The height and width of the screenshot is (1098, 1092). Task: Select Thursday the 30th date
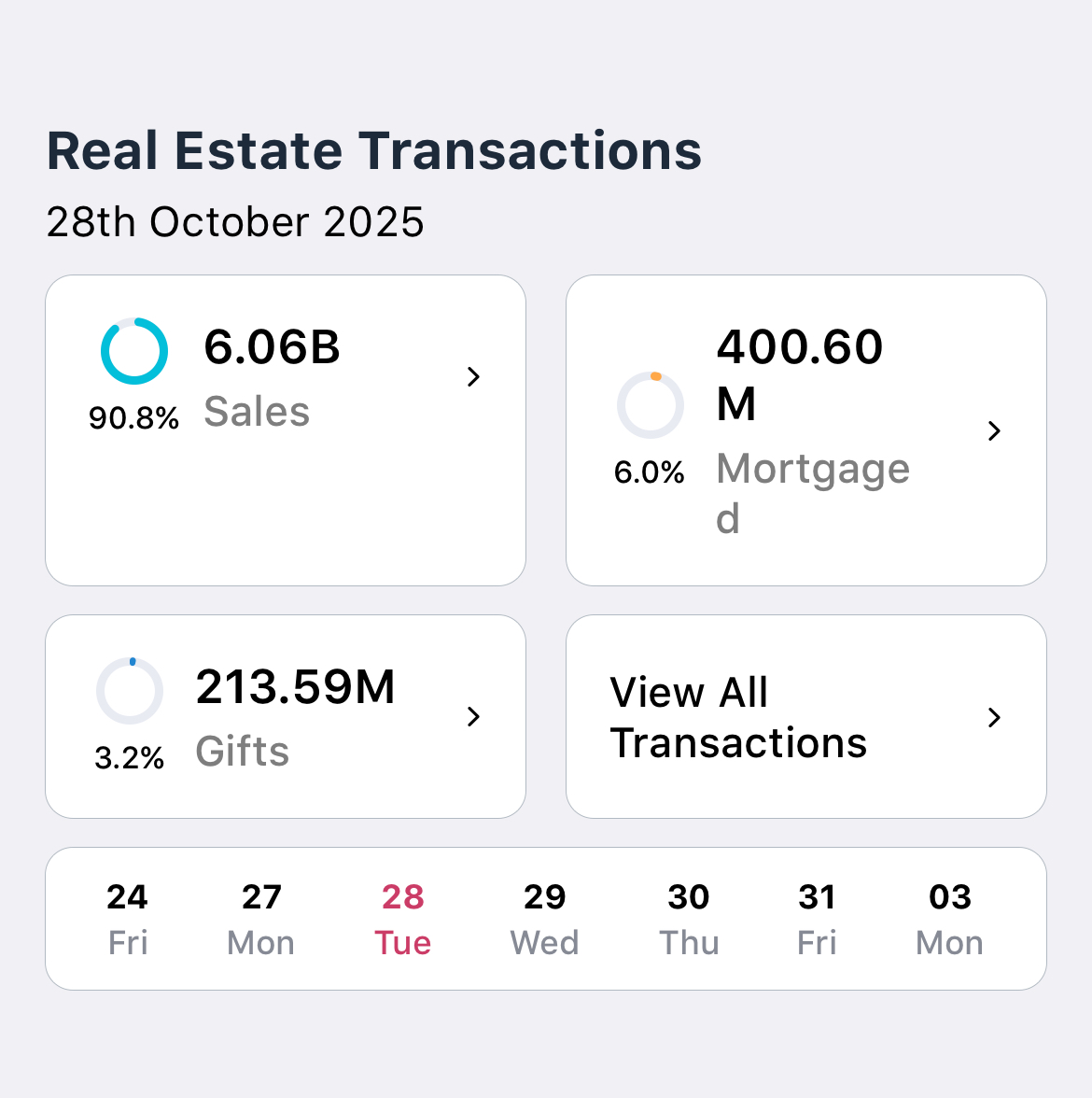688,918
